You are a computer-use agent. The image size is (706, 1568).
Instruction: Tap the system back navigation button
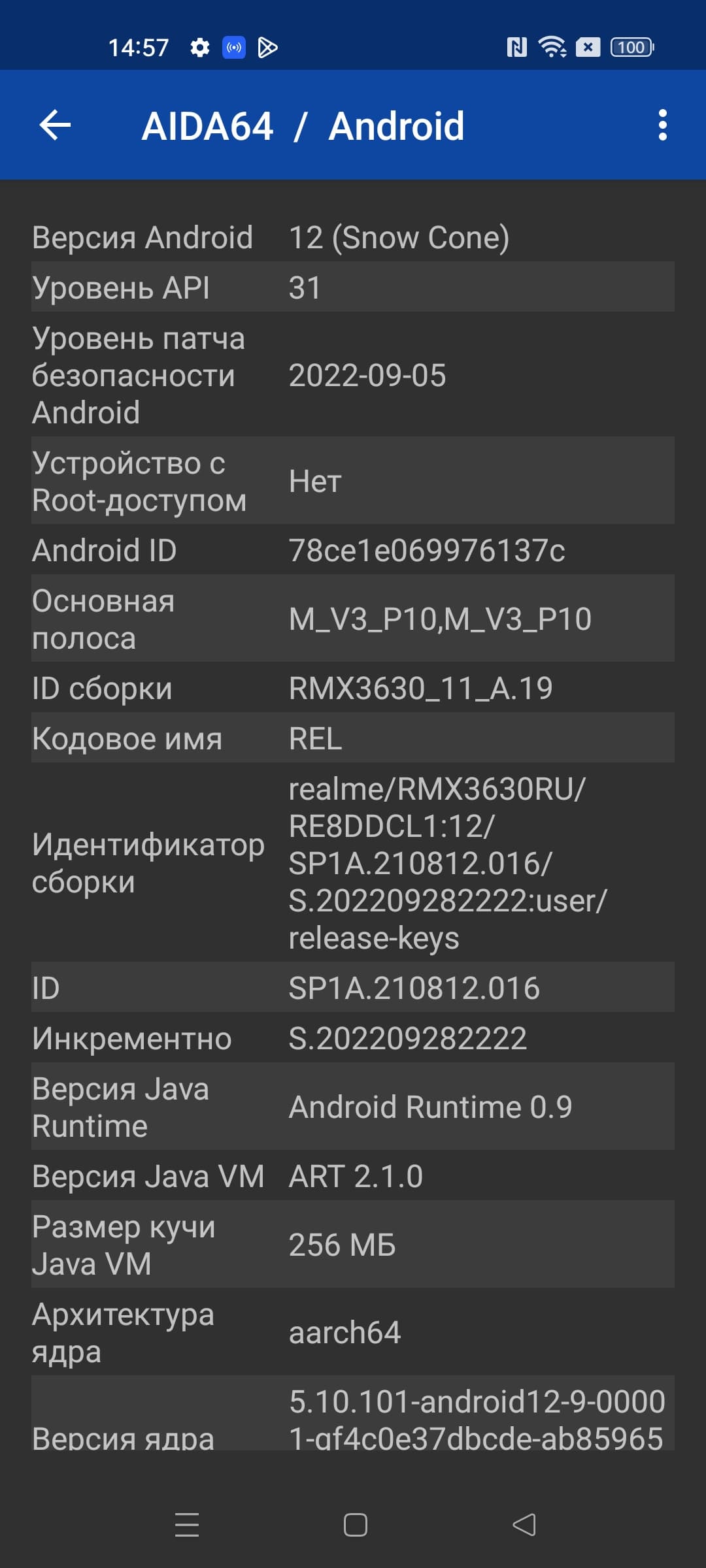[x=524, y=1525]
